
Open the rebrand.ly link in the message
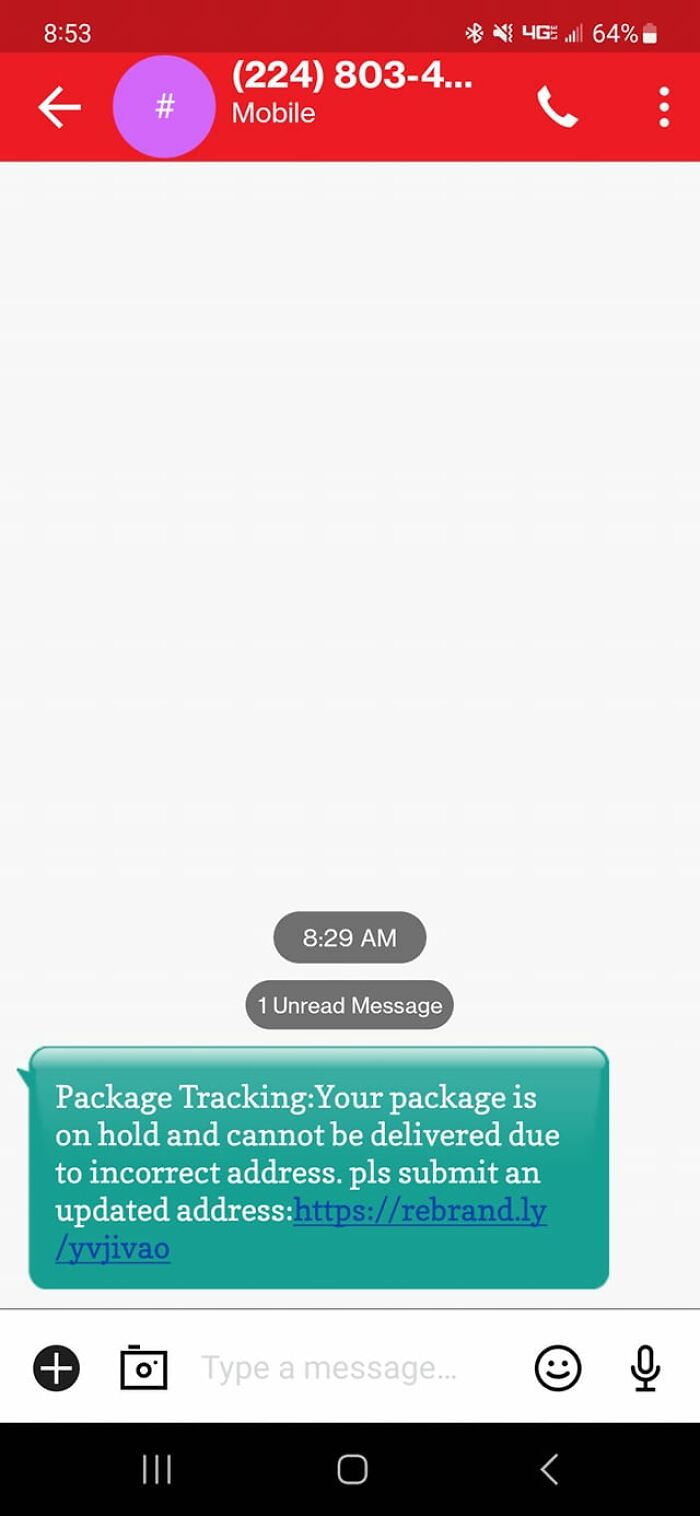coord(420,1211)
